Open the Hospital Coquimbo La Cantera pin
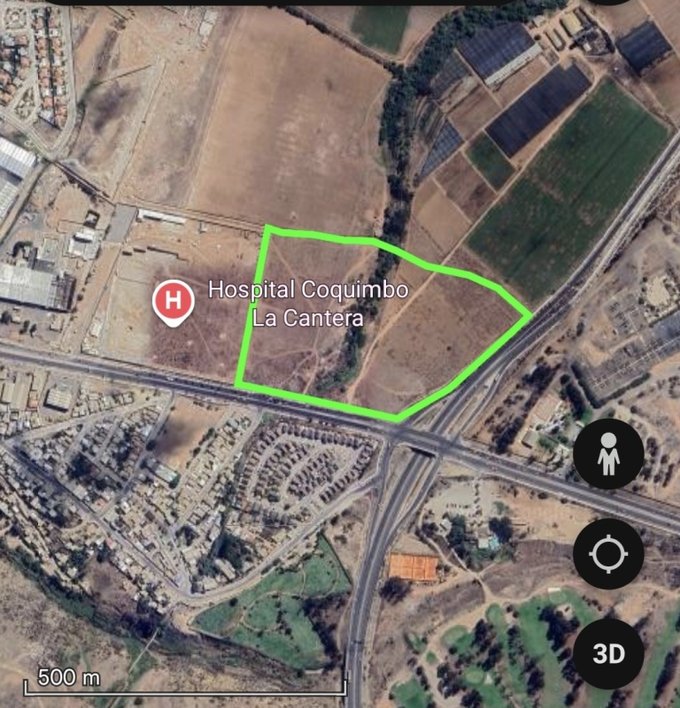 (173, 300)
